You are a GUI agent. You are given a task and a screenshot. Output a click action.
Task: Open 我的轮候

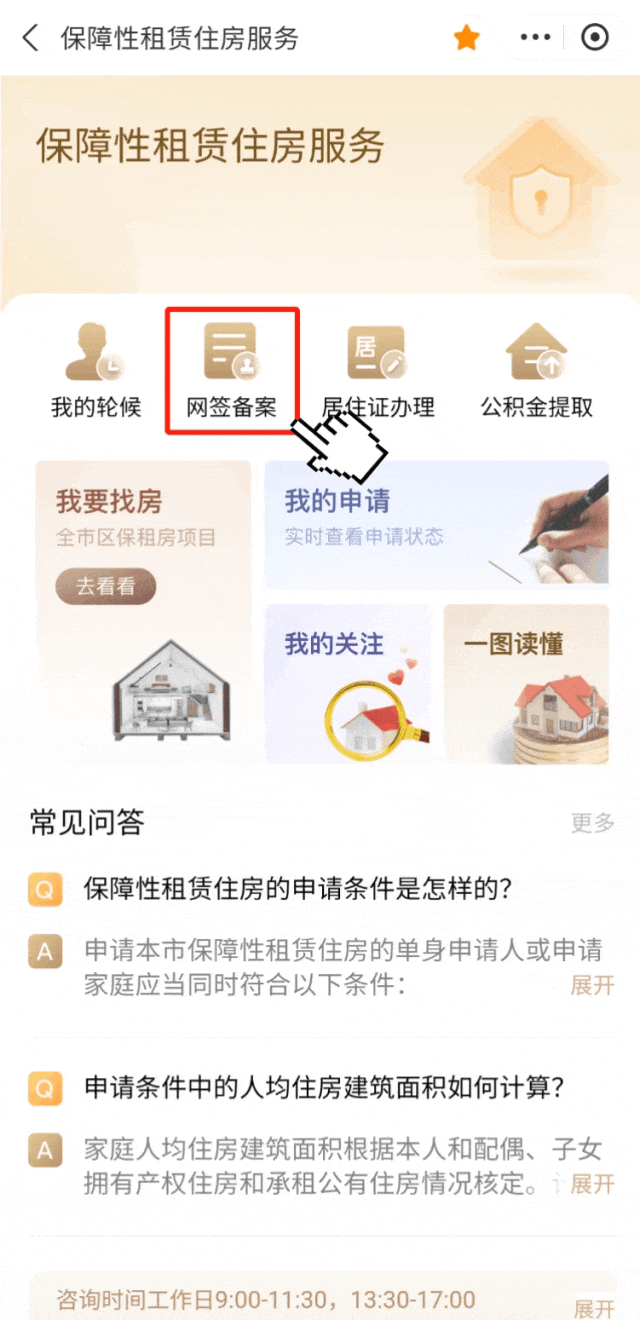pos(96,370)
